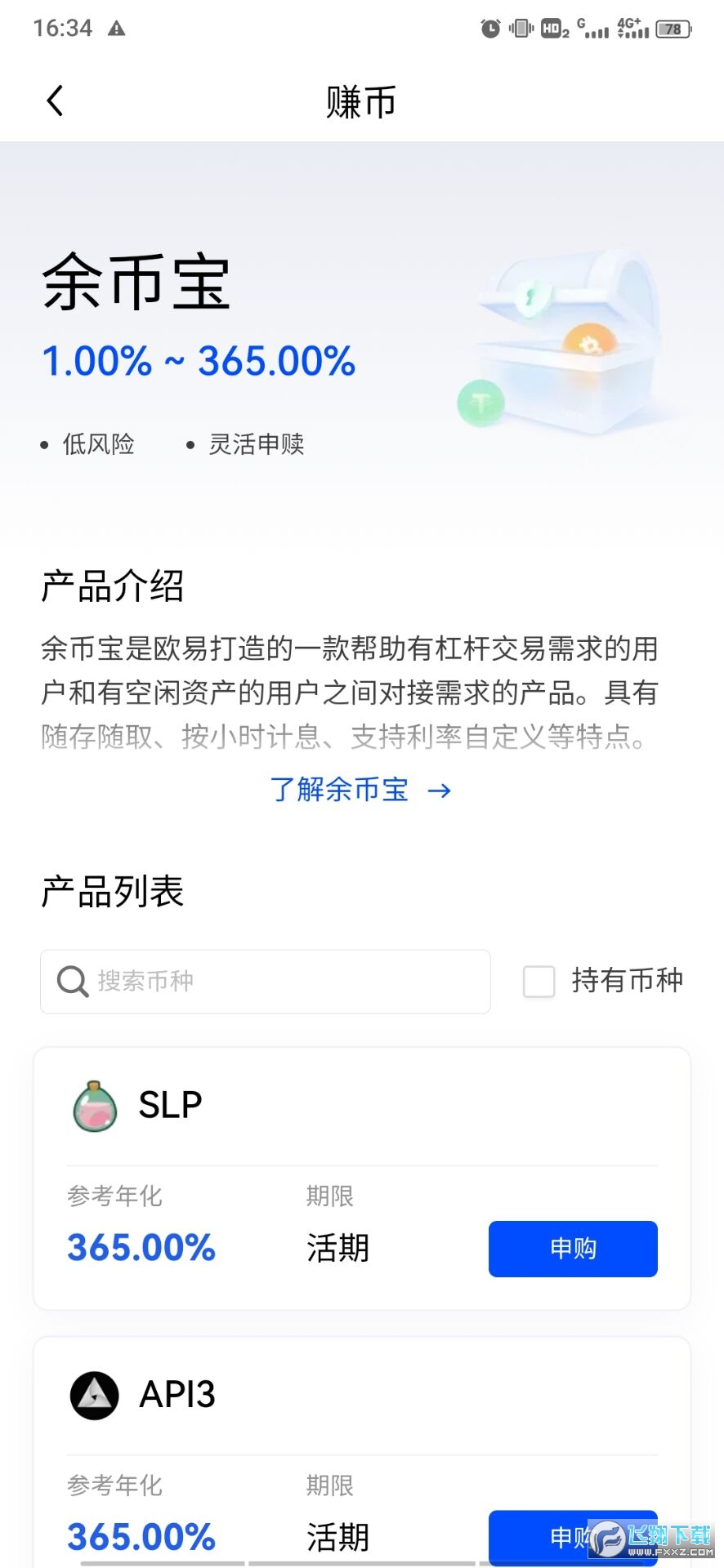Viewport: 724px width, 1568px height.
Task: Enable the 持有币种 checkbox
Action: pyautogui.click(x=538, y=982)
